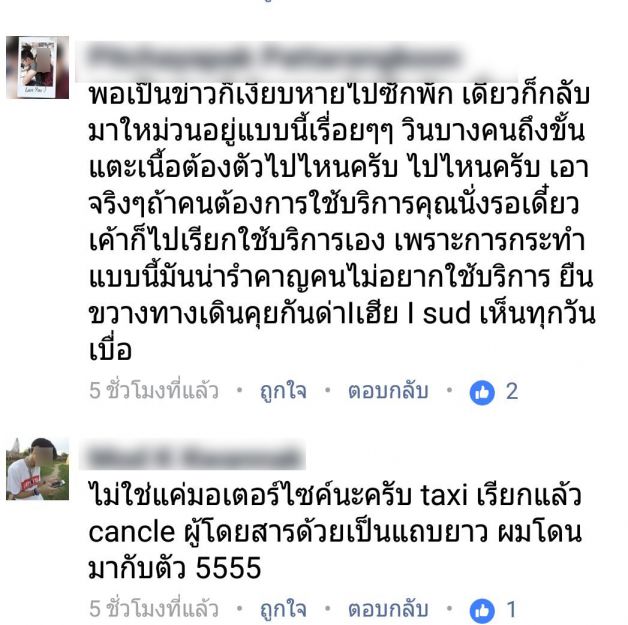628x625 pixels.
Task: Like the long comment ending with เบื่อ
Action: tap(284, 391)
